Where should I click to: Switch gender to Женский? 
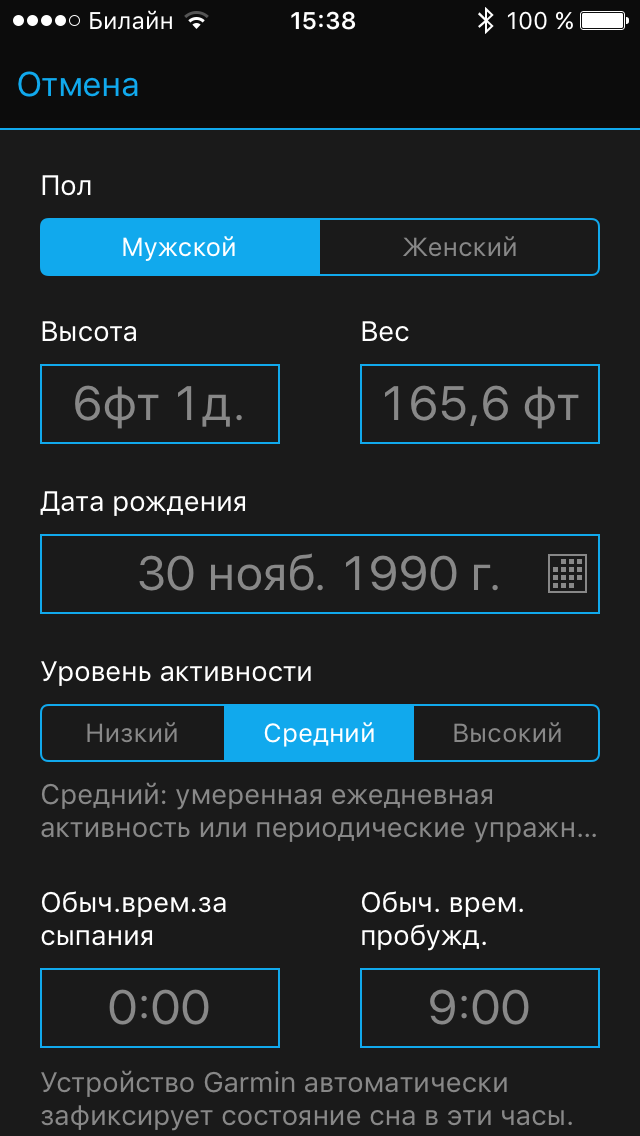pyautogui.click(x=460, y=247)
